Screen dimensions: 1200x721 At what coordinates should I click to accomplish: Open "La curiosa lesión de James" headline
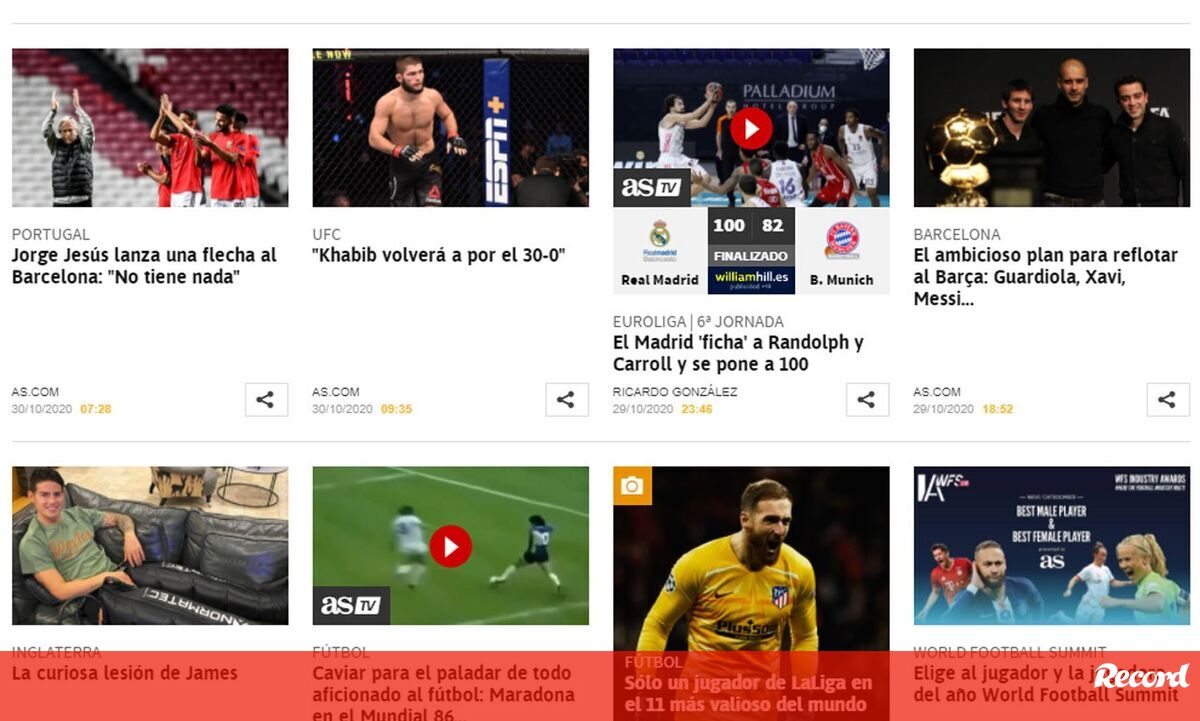pos(125,673)
